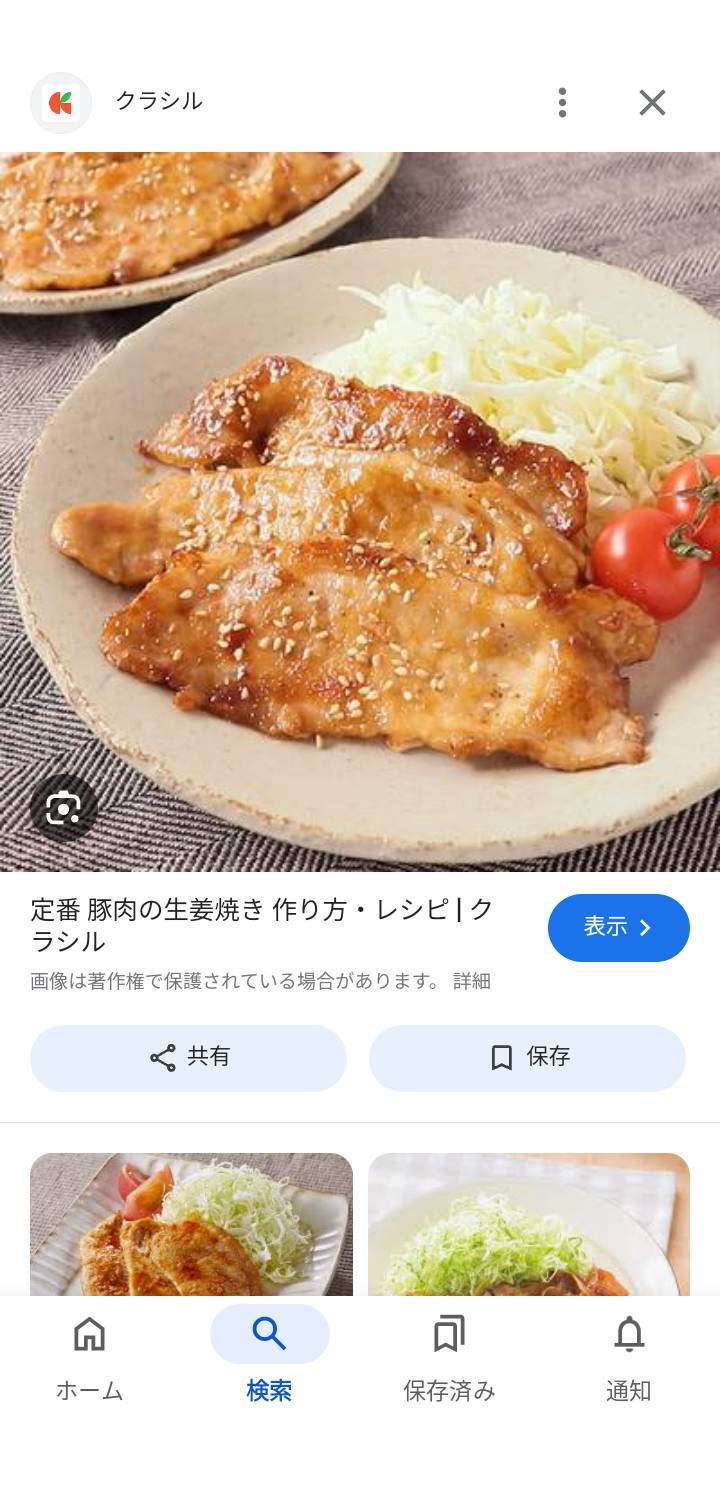
Task: Close the image viewer
Action: click(652, 102)
